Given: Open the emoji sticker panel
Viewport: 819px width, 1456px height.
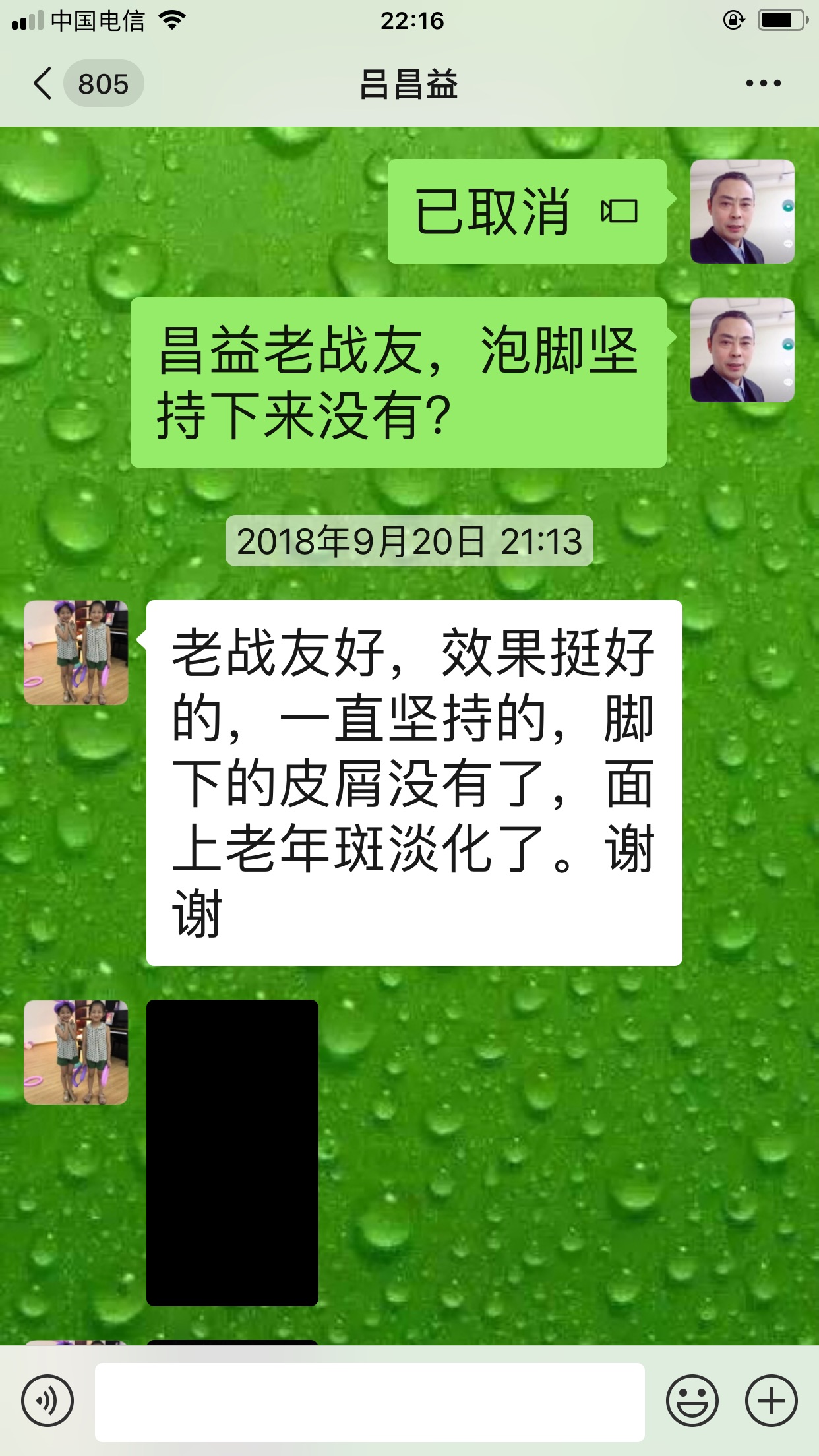Looking at the screenshot, I should (x=692, y=1401).
